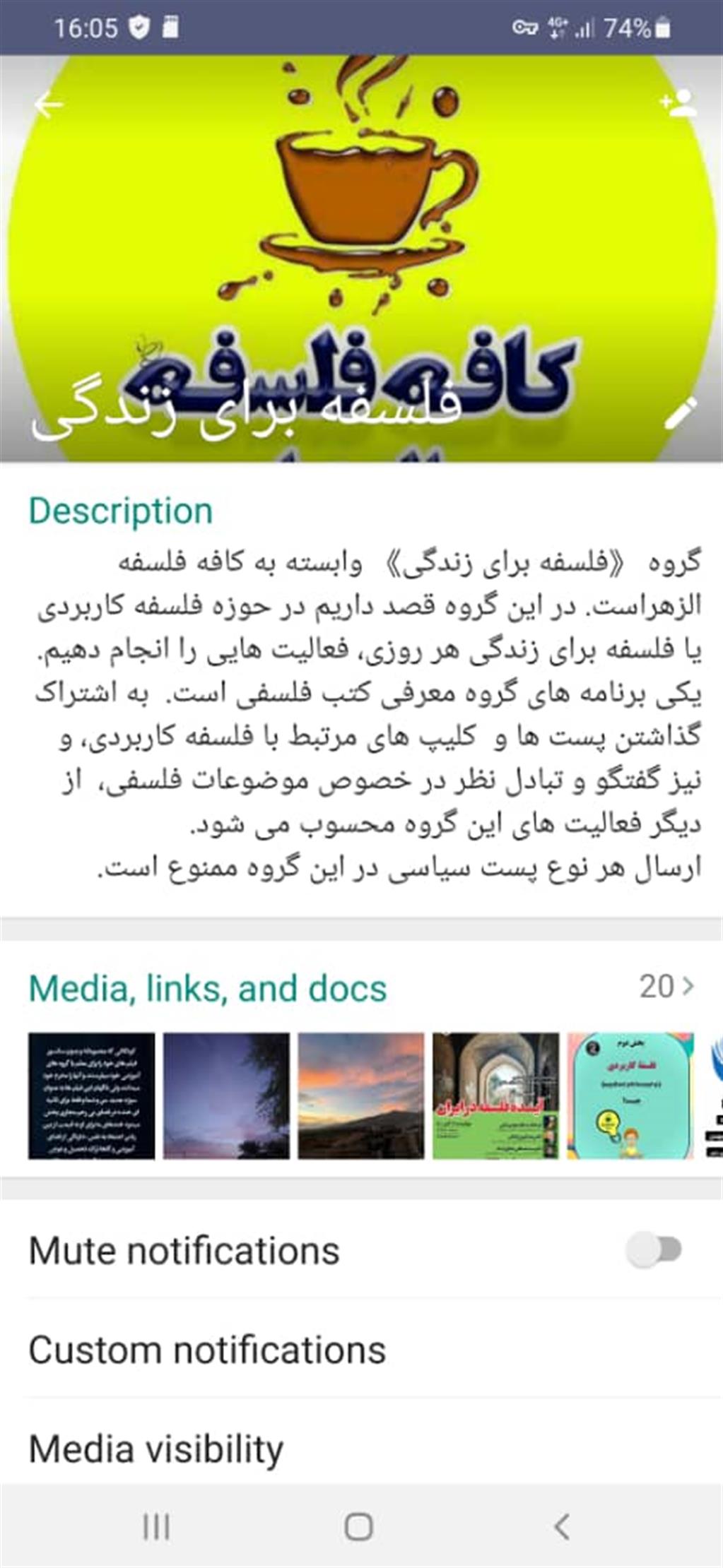Edit the group name with the pencil icon
Screen dimensions: 723x1568
point(681,412)
